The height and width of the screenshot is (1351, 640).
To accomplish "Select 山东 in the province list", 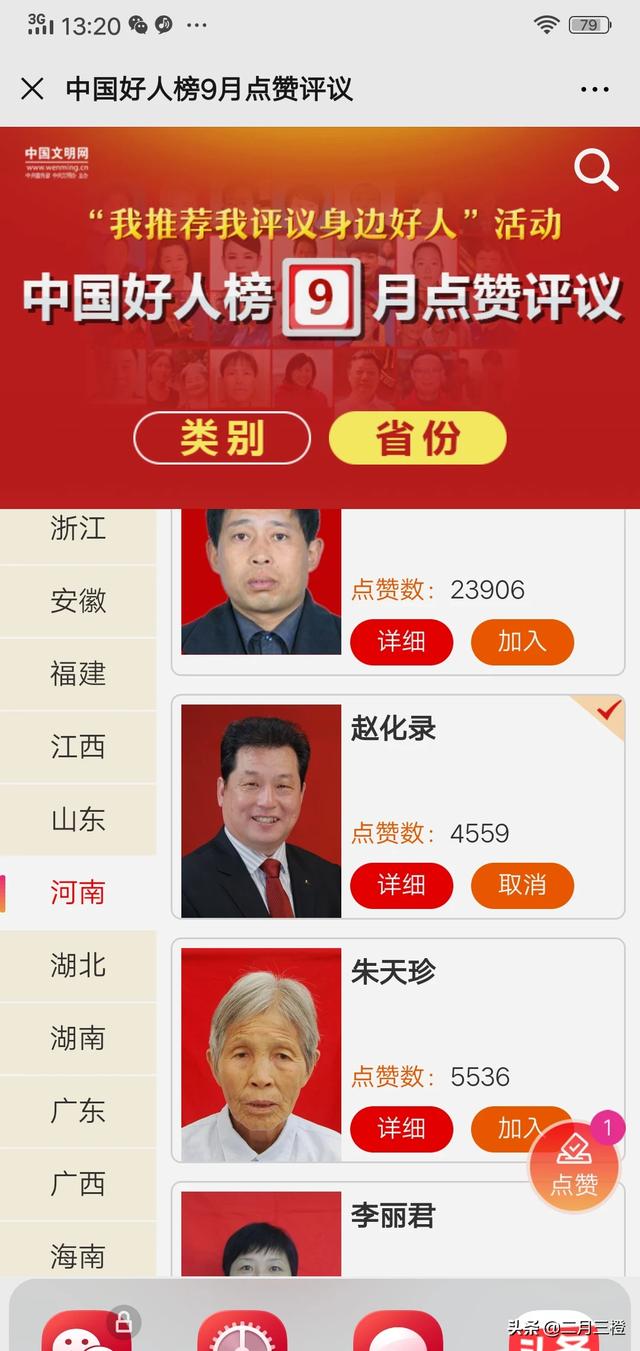I will pos(78,820).
